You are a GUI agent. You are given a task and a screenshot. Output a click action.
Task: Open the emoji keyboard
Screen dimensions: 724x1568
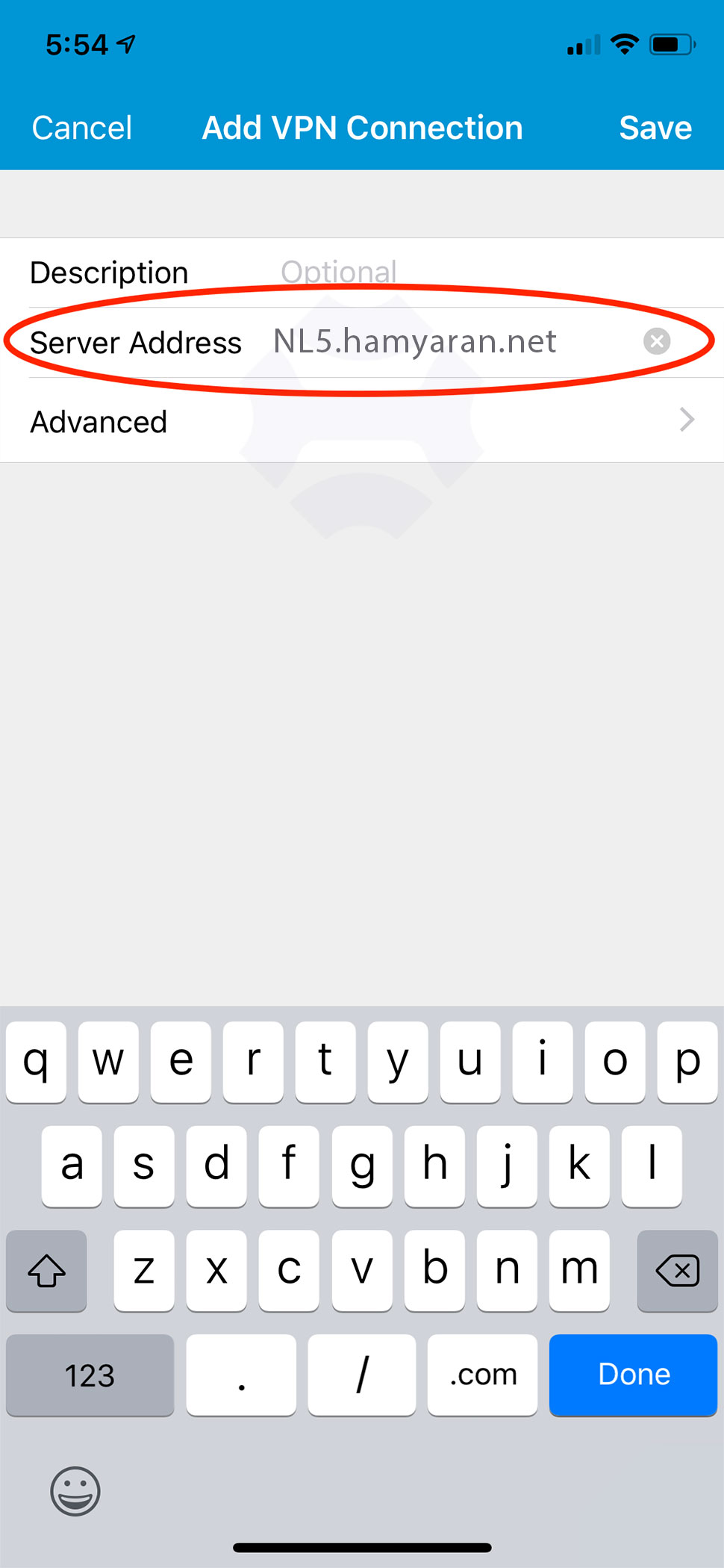tap(75, 1491)
